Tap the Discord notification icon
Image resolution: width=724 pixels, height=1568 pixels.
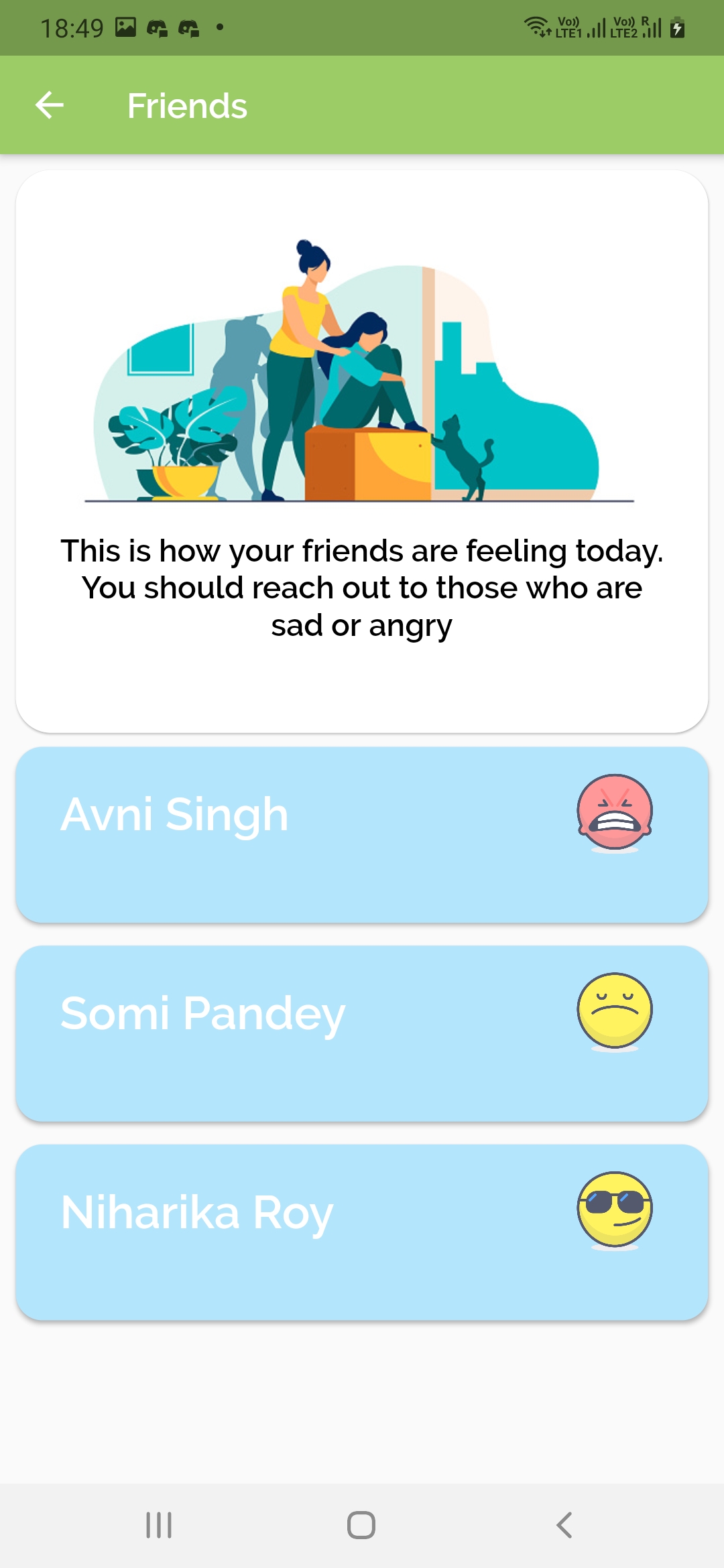point(159,27)
